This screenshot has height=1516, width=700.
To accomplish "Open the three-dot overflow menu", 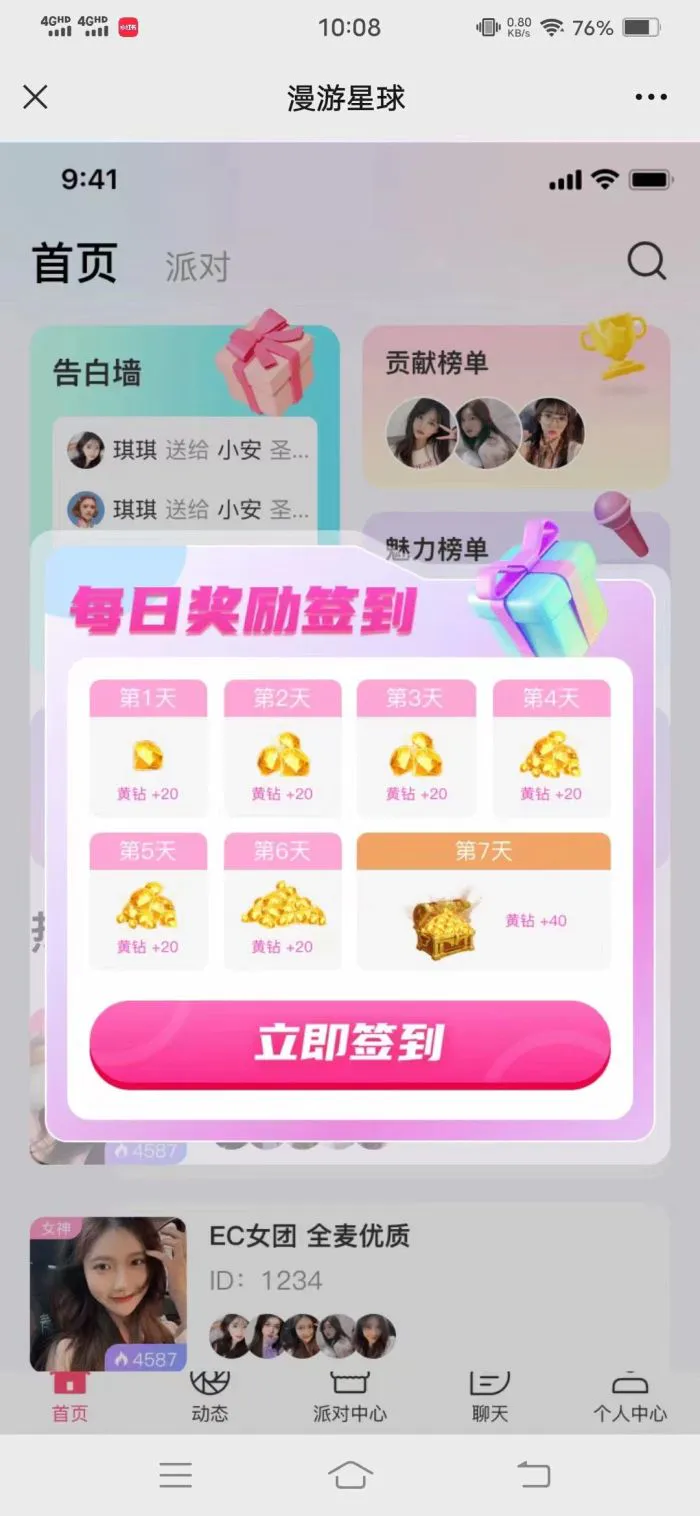I will coord(651,97).
